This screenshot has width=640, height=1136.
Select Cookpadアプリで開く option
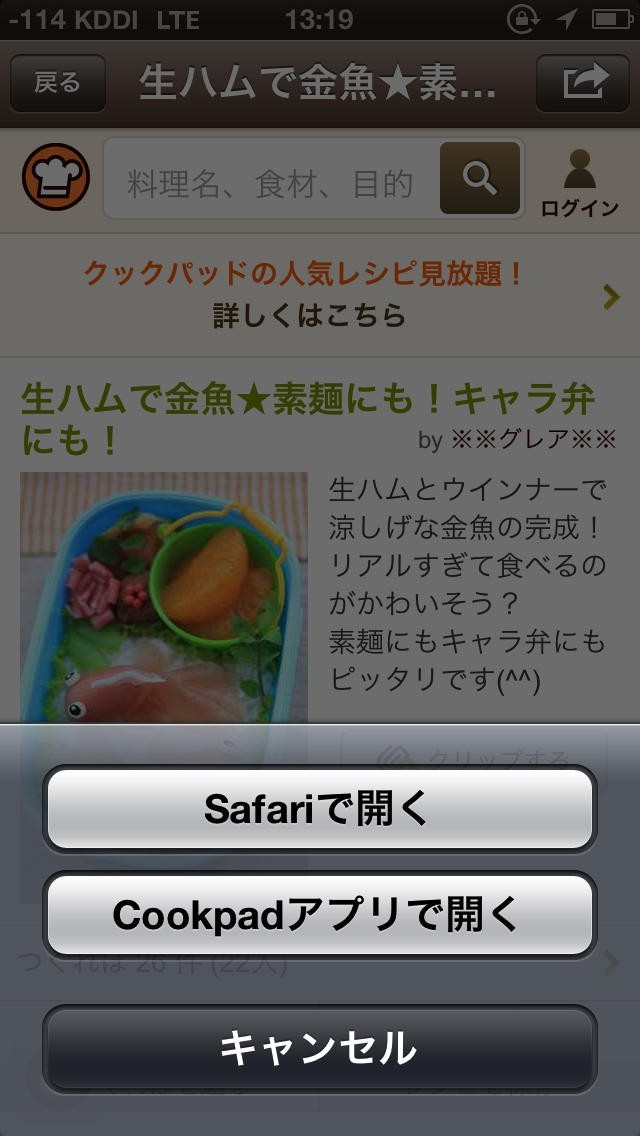tap(319, 915)
